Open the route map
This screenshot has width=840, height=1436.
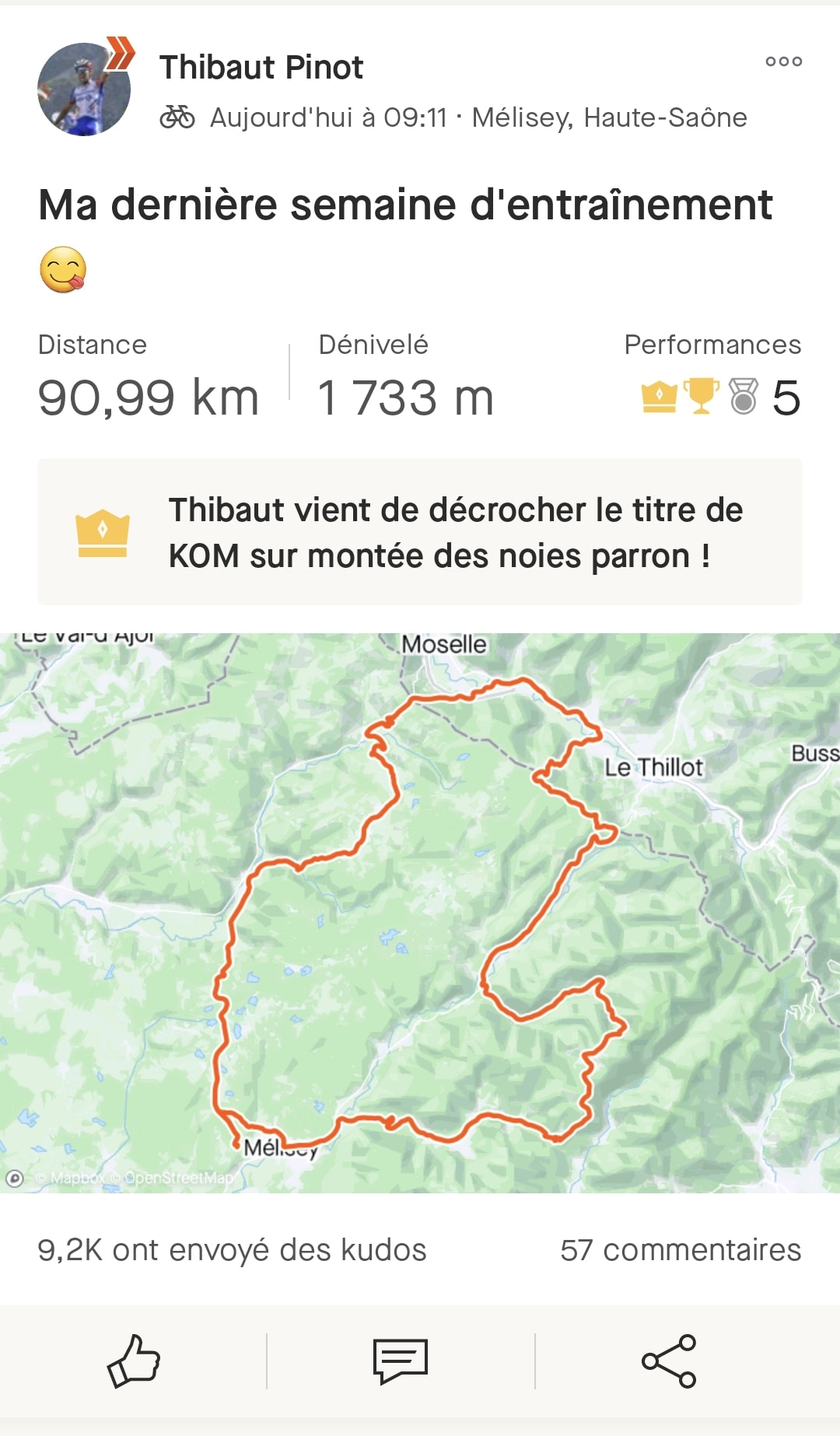(420, 912)
